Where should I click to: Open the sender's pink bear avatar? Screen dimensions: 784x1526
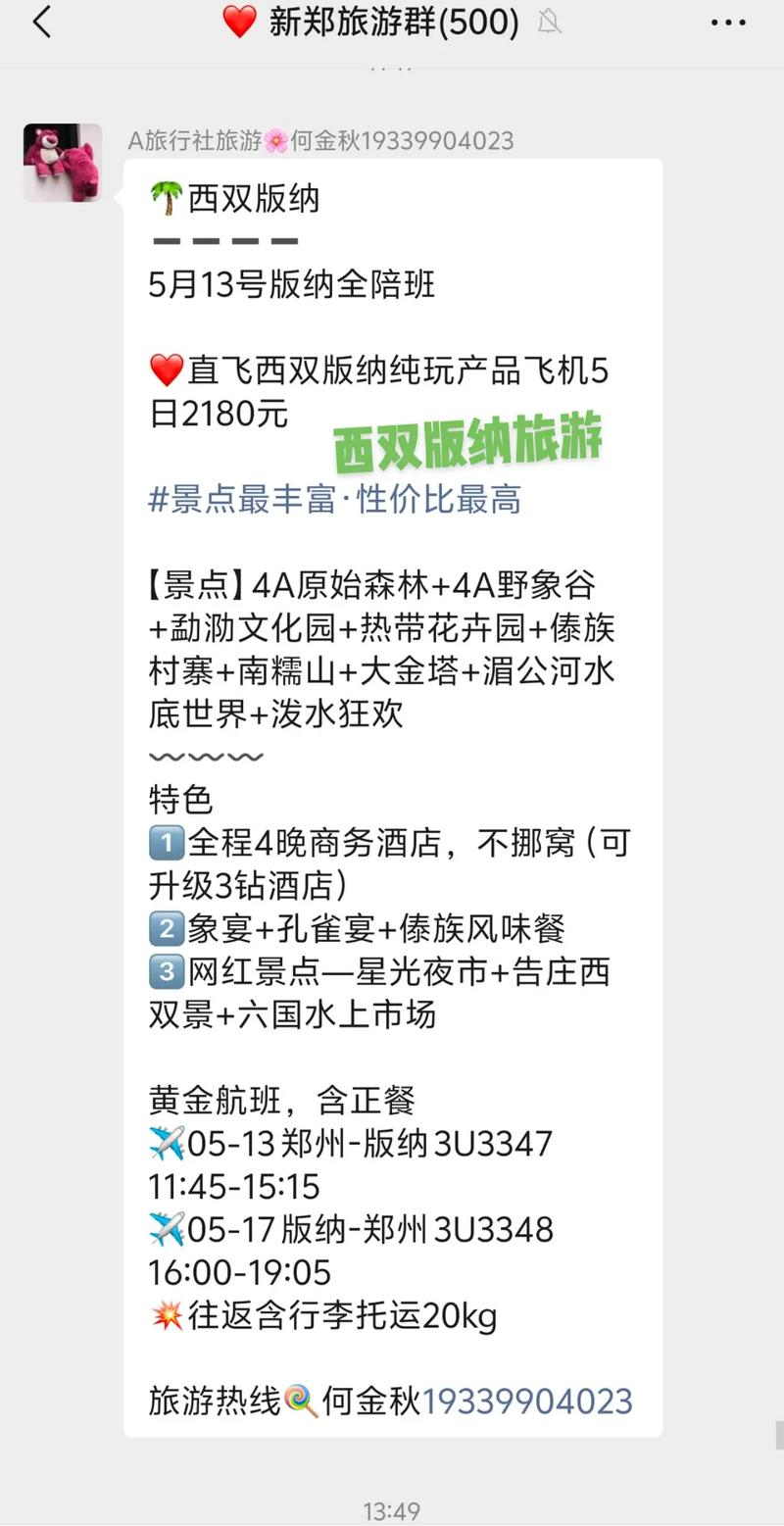[x=63, y=163]
